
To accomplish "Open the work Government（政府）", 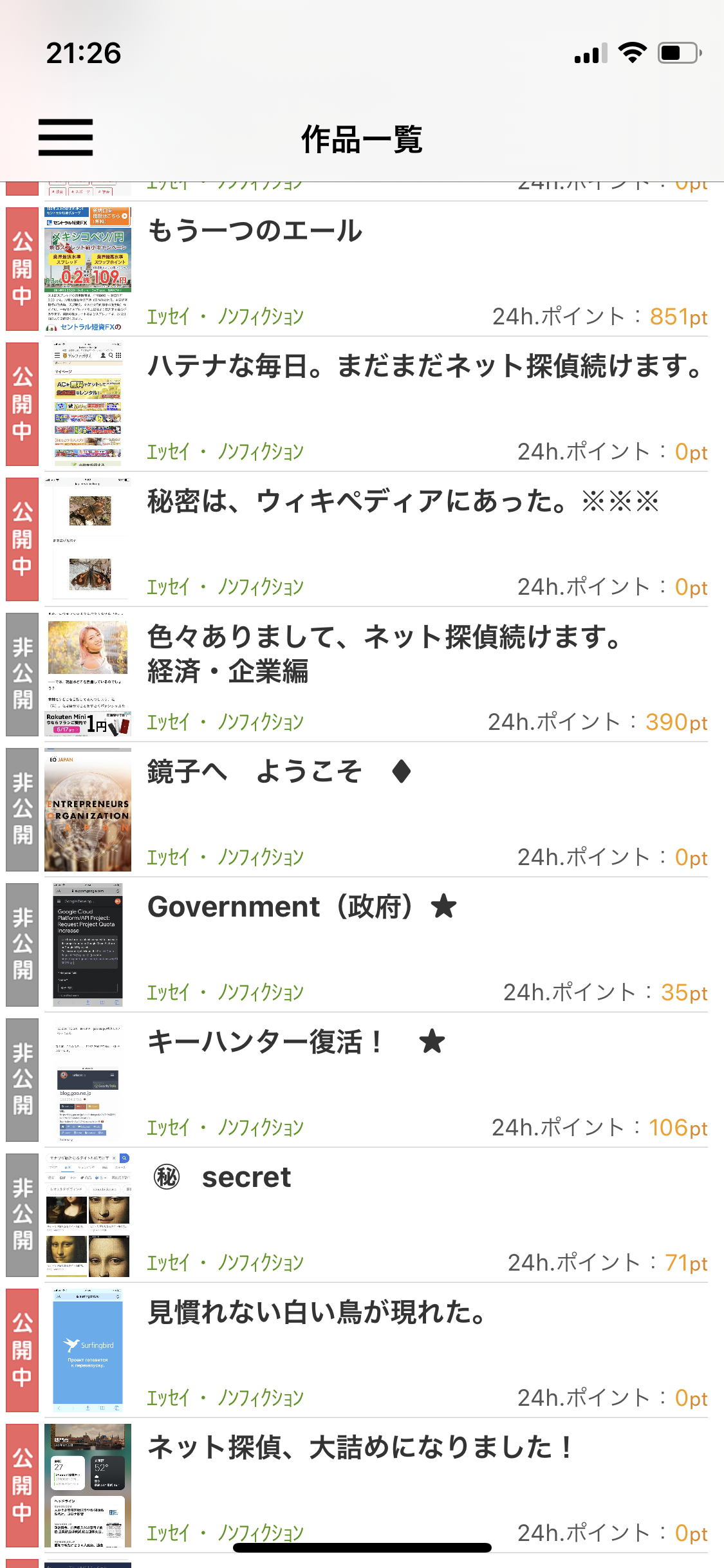I will 301,907.
